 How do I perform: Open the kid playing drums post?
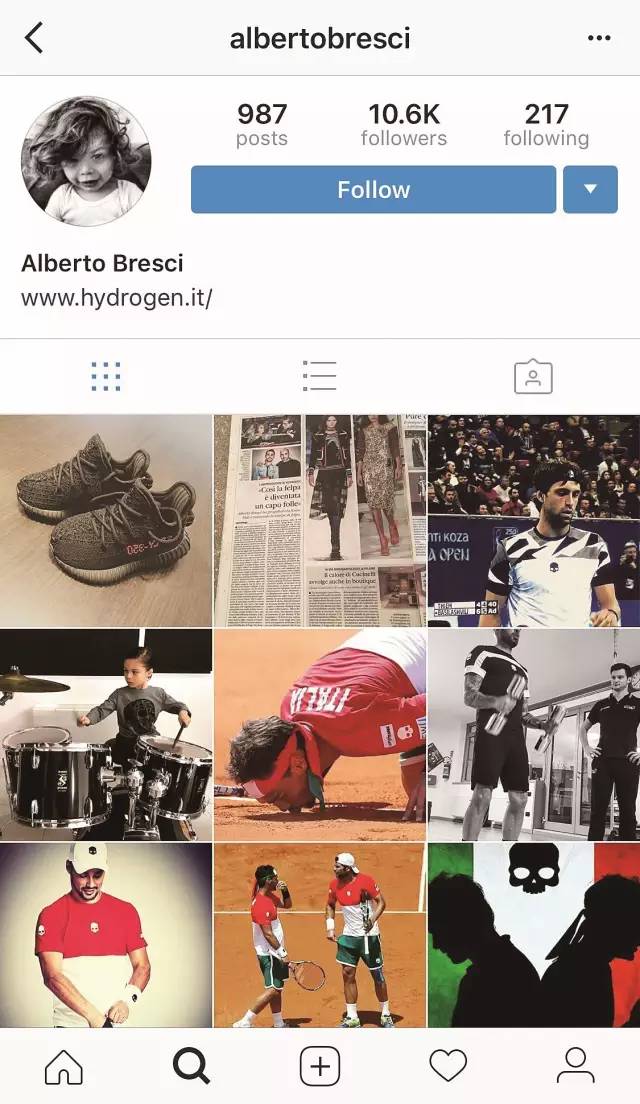[x=106, y=734]
